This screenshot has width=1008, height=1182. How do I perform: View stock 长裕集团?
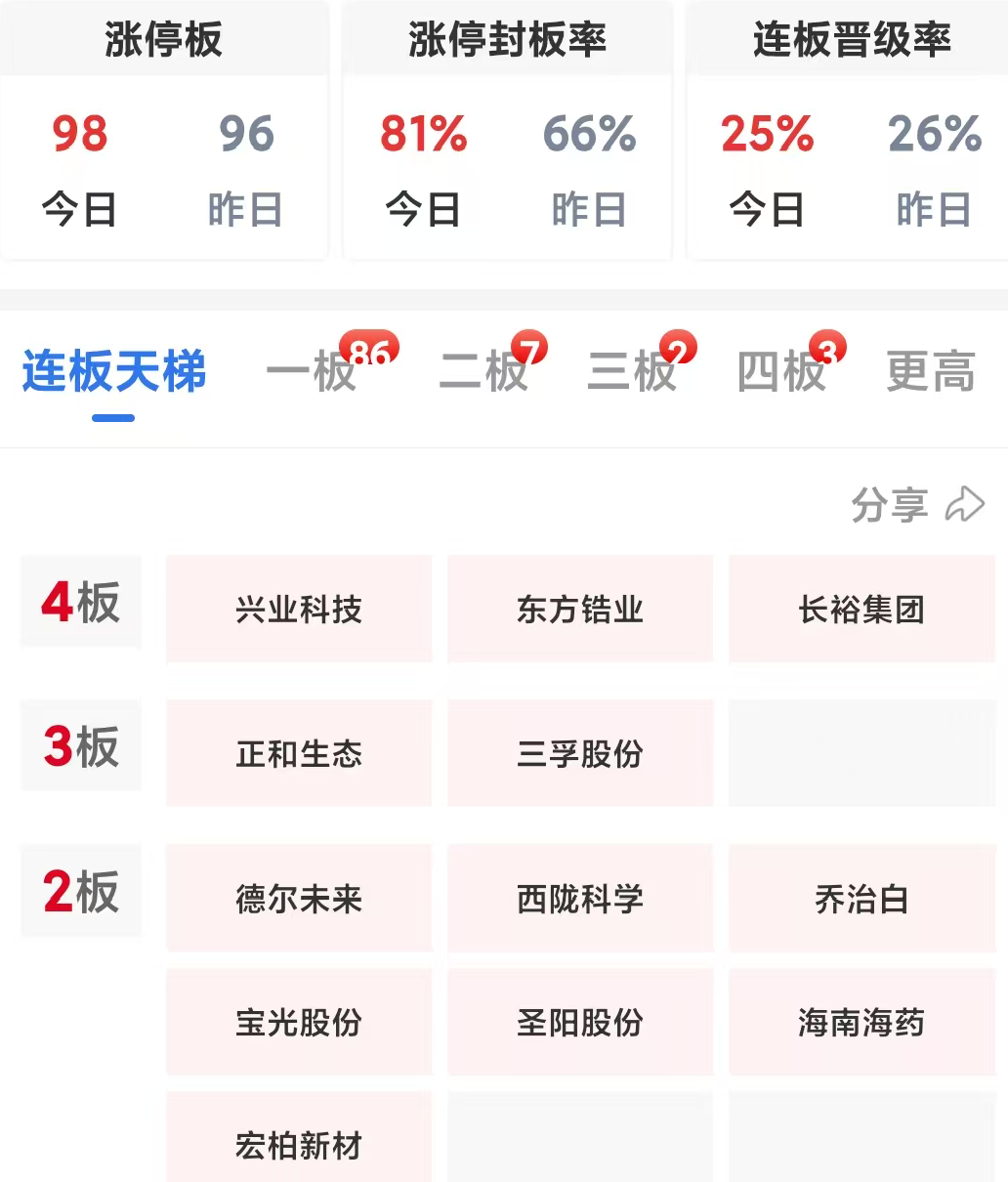(x=861, y=610)
